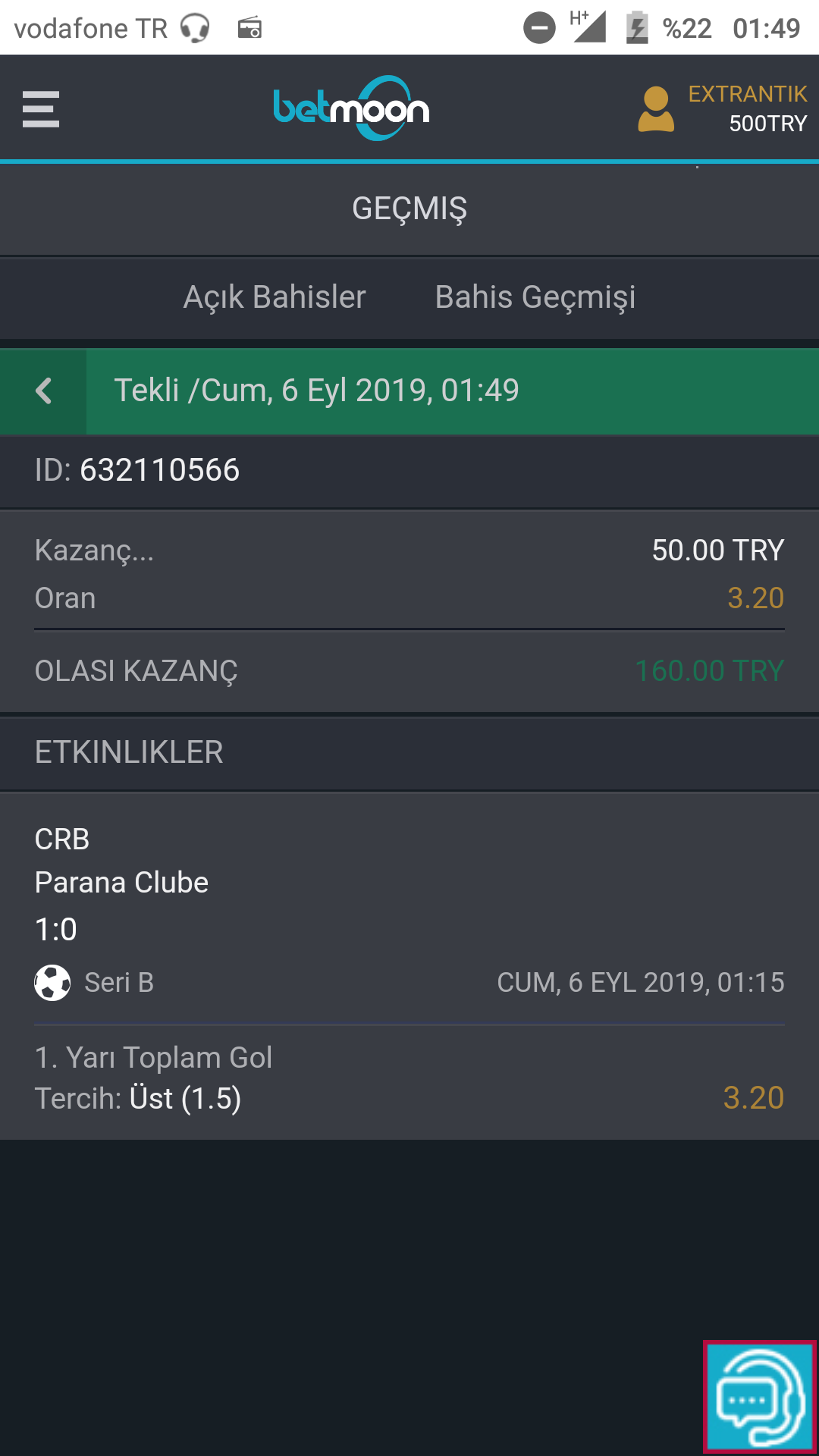Click the do not disturb status icon
Screen dimensions: 819x1456
pos(541,27)
